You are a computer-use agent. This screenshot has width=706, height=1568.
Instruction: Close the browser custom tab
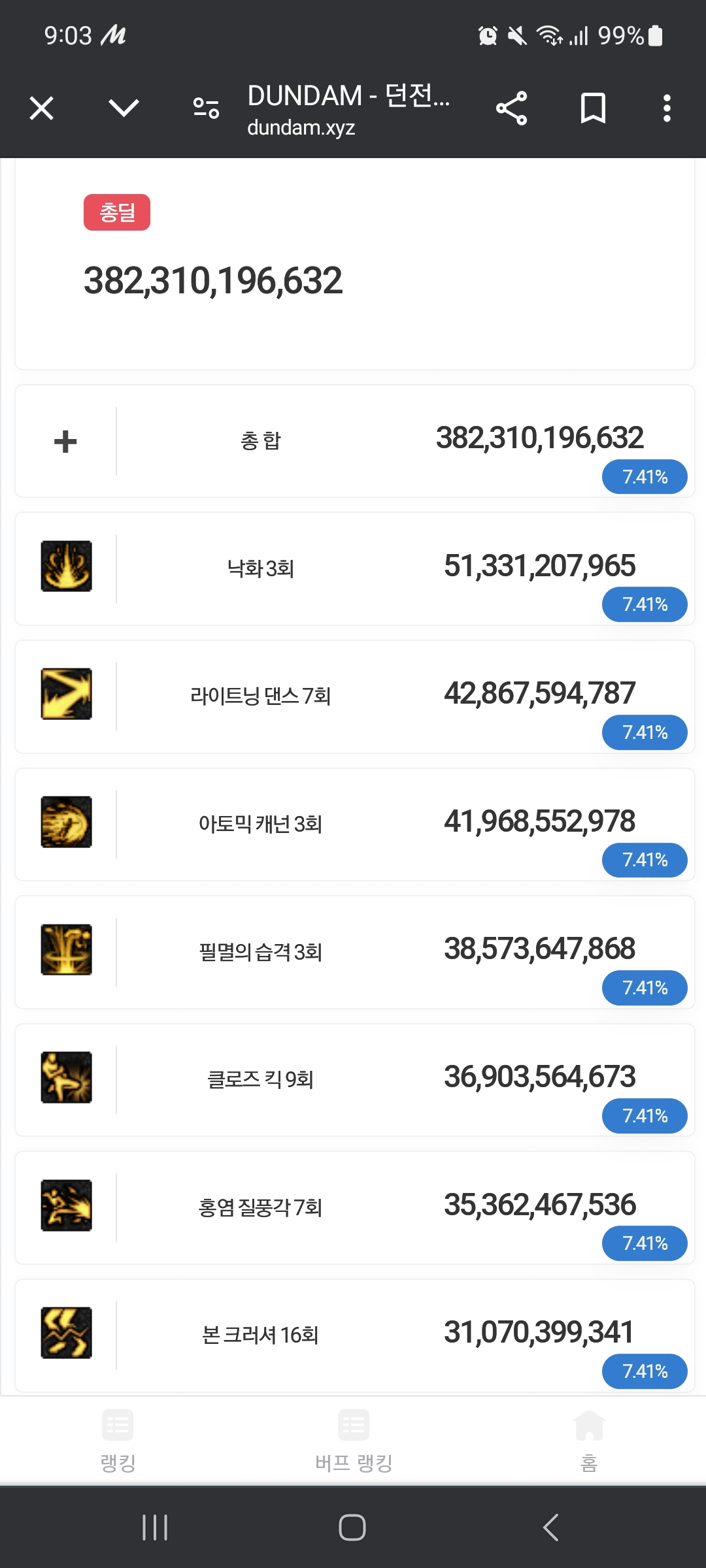[42, 108]
